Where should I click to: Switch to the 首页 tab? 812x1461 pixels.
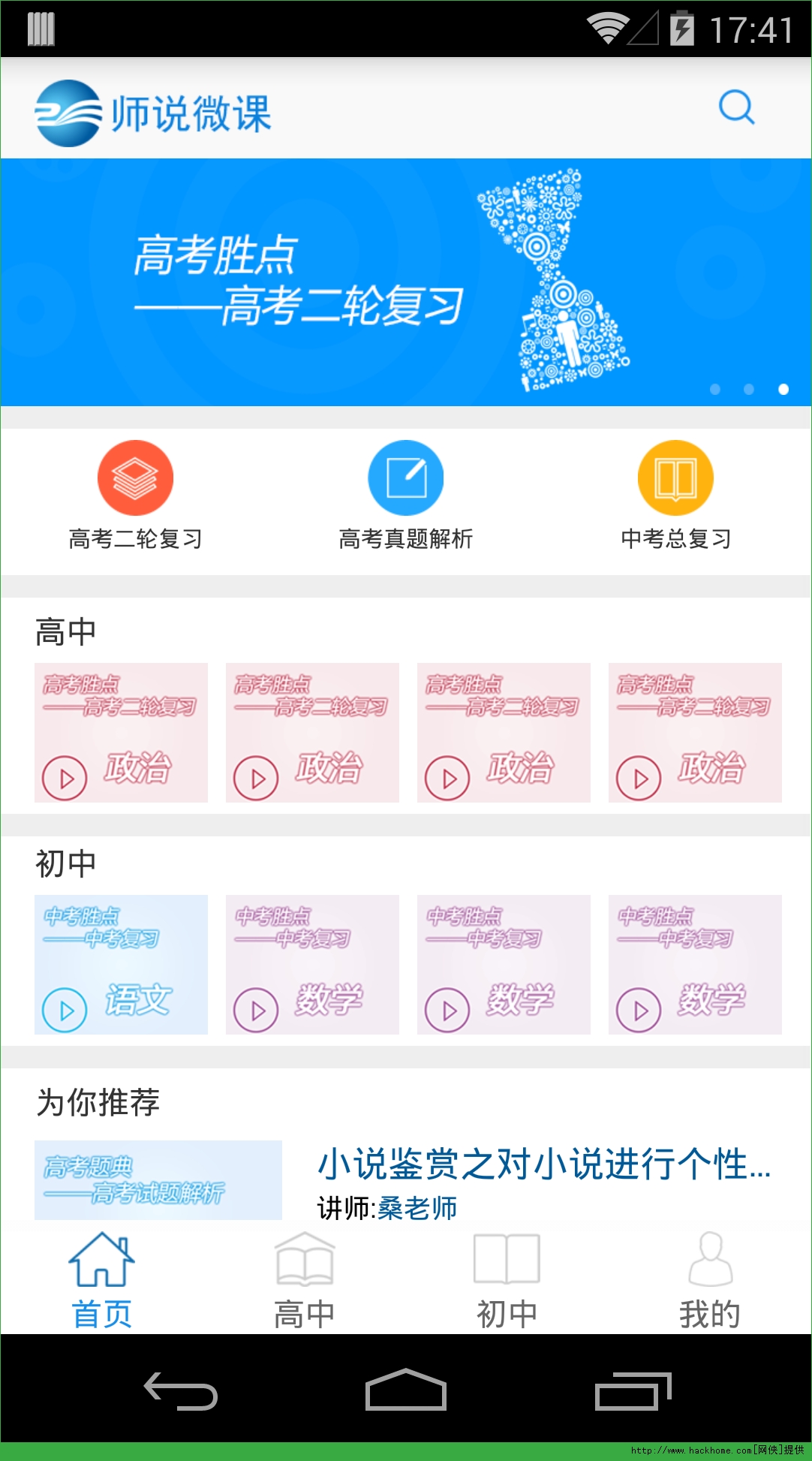pyautogui.click(x=101, y=1282)
